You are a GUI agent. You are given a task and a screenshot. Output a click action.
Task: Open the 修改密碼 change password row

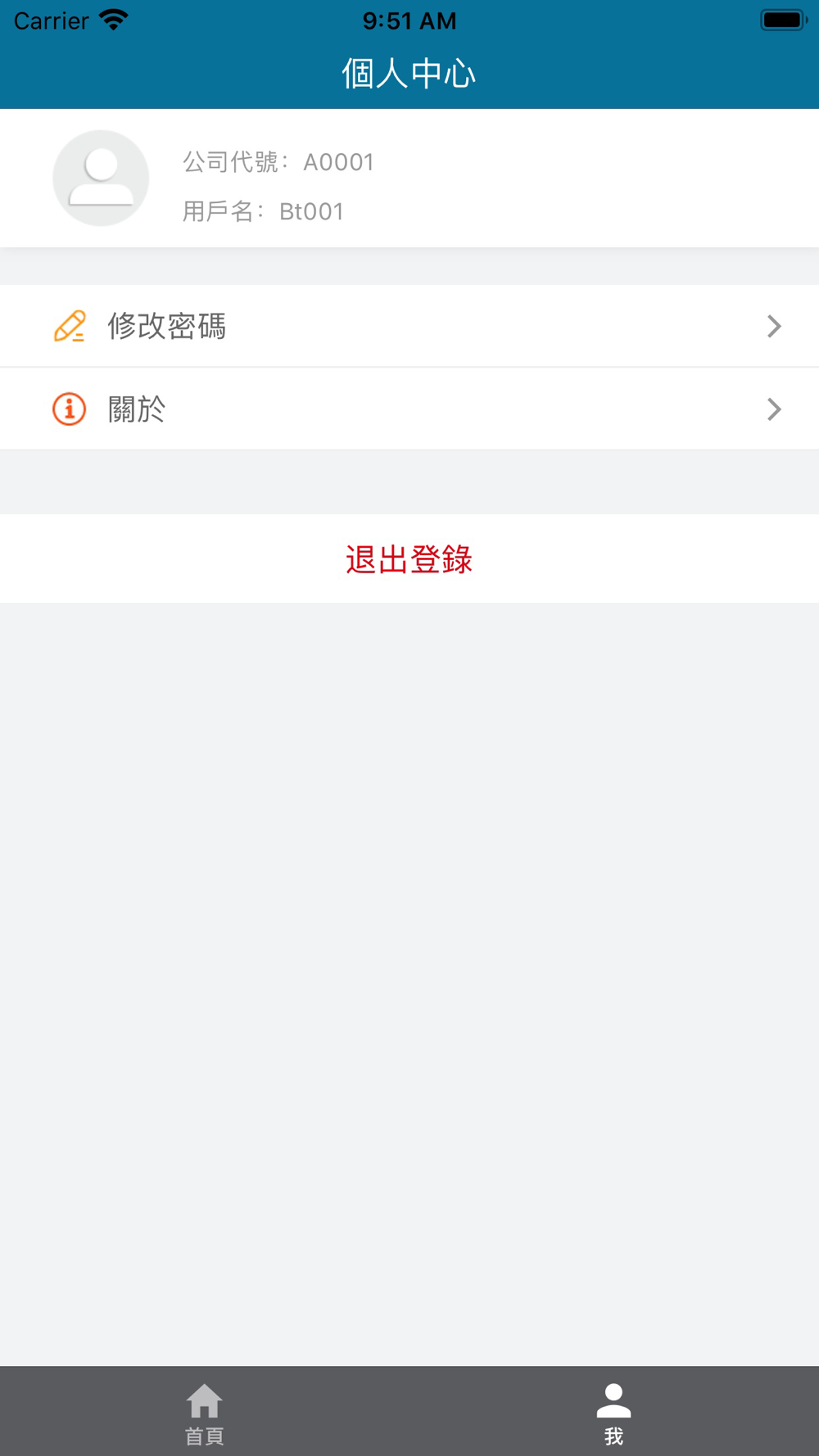(x=409, y=326)
